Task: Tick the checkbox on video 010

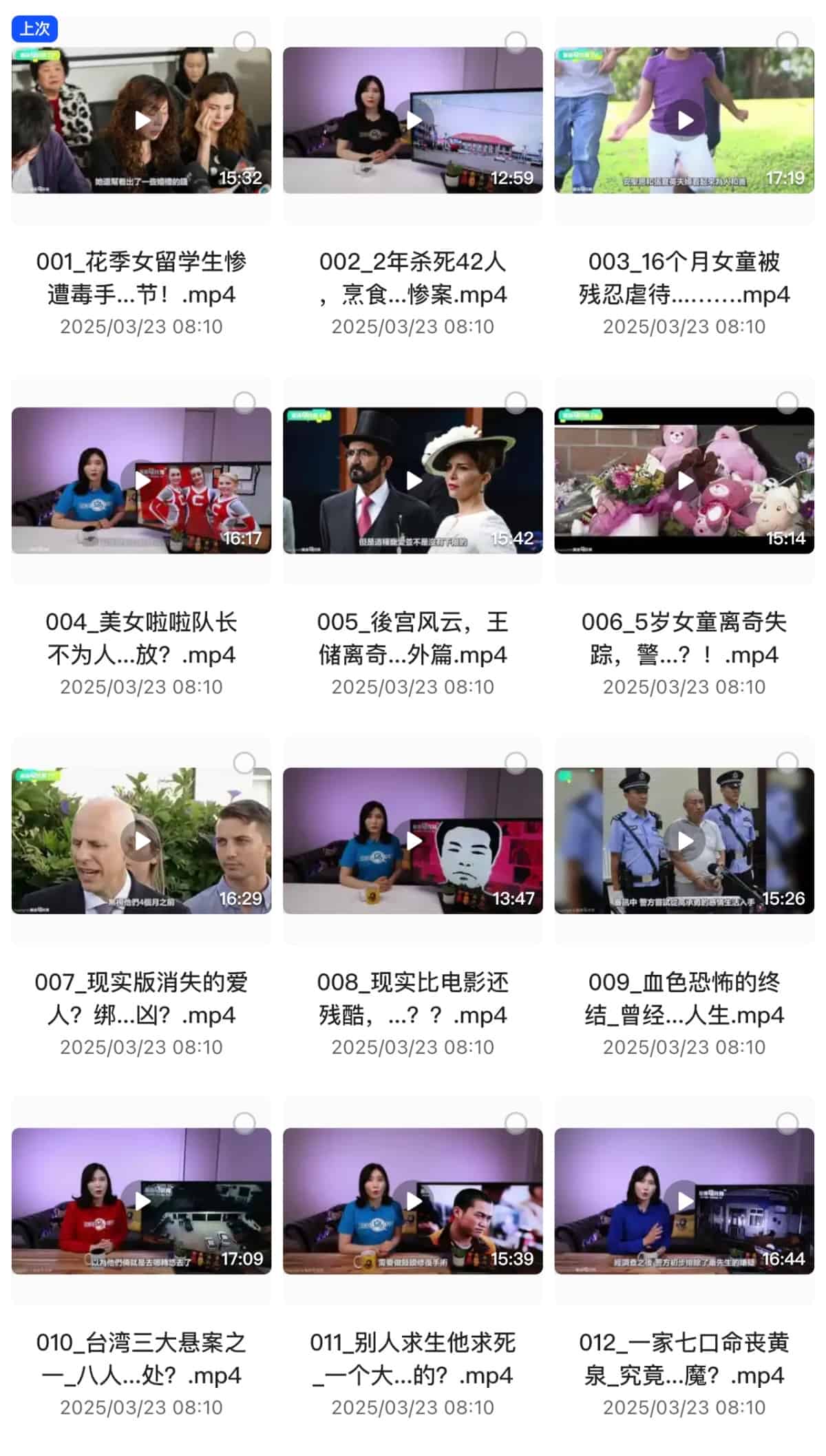Action: 244,1123
